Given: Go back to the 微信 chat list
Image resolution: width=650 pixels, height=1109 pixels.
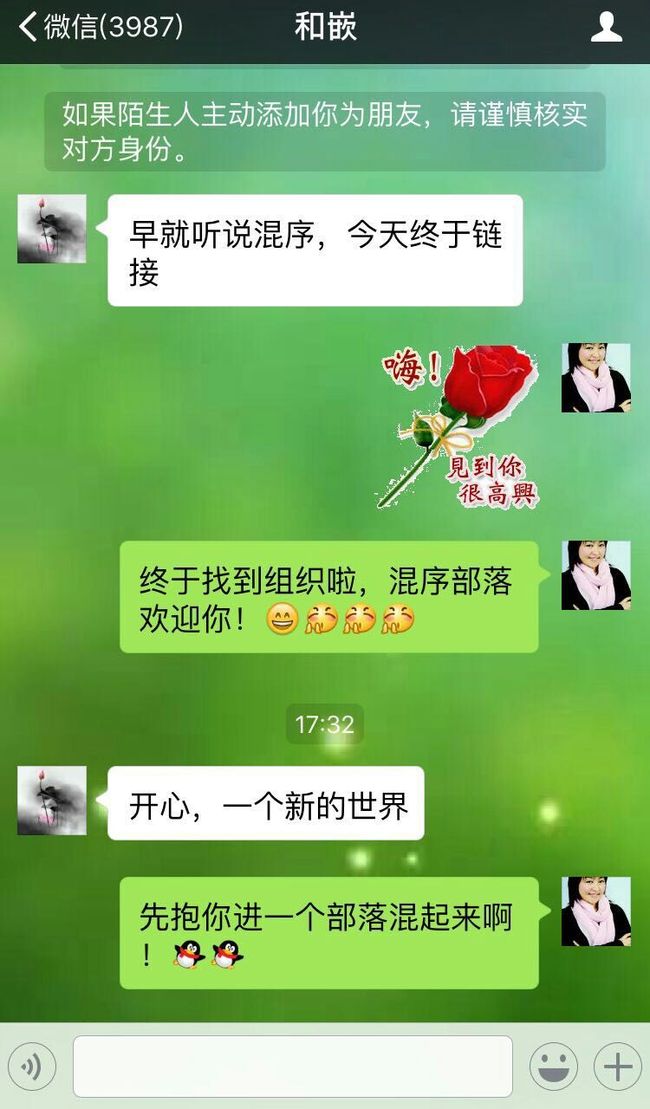Looking at the screenshot, I should [101, 27].
